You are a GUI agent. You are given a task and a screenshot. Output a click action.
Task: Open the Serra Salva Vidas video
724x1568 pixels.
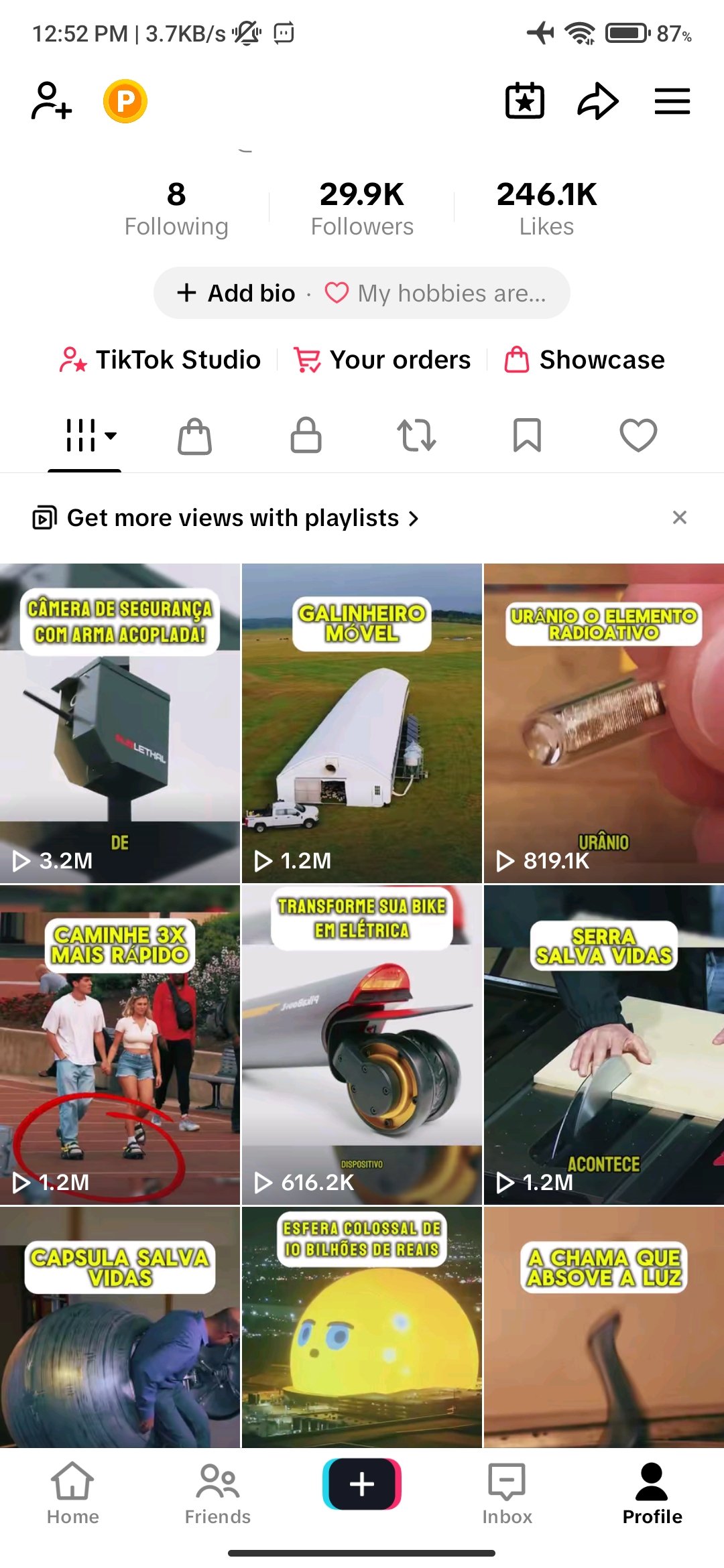pos(603,1045)
